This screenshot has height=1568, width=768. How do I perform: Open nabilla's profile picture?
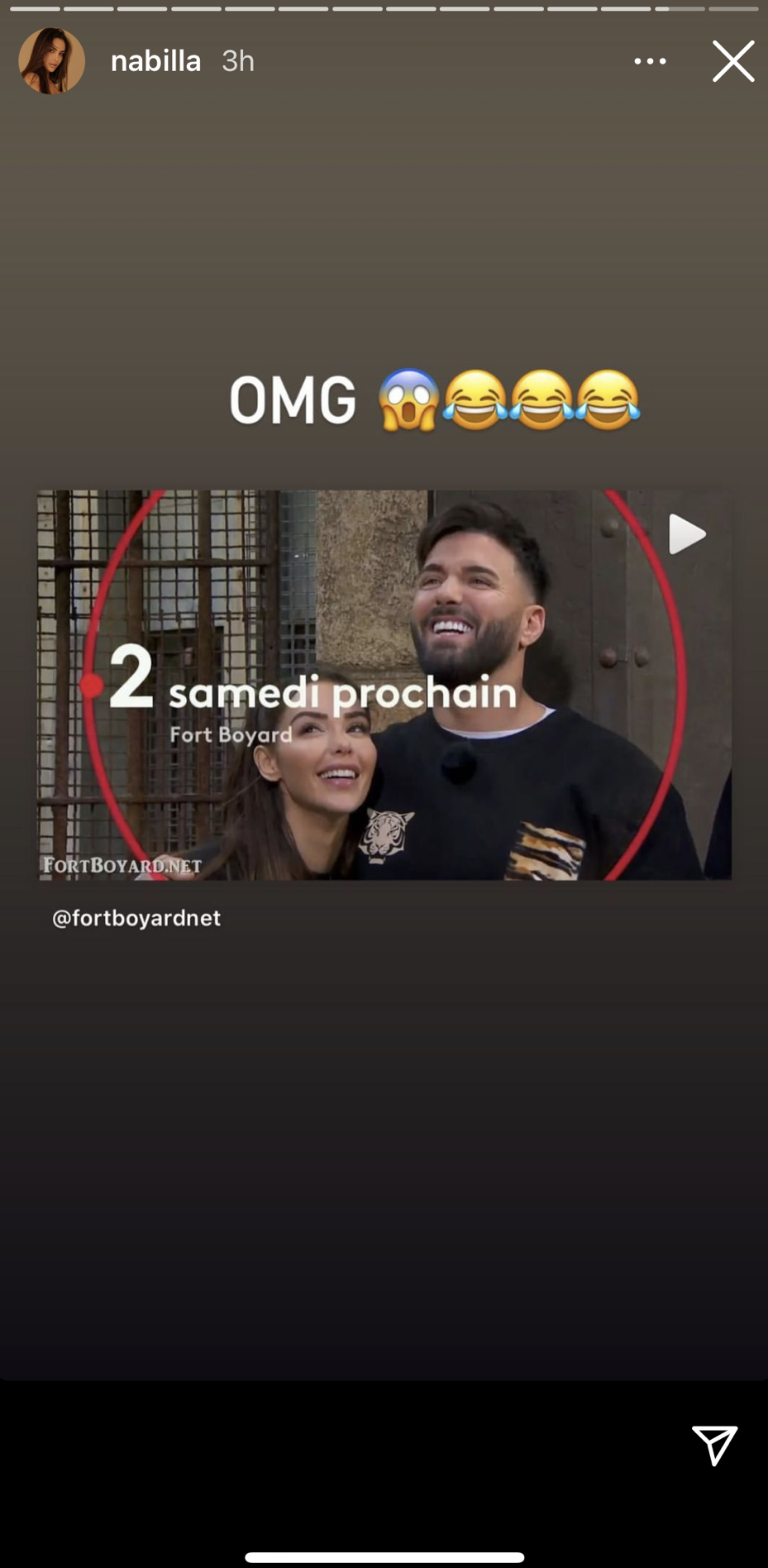(52, 61)
